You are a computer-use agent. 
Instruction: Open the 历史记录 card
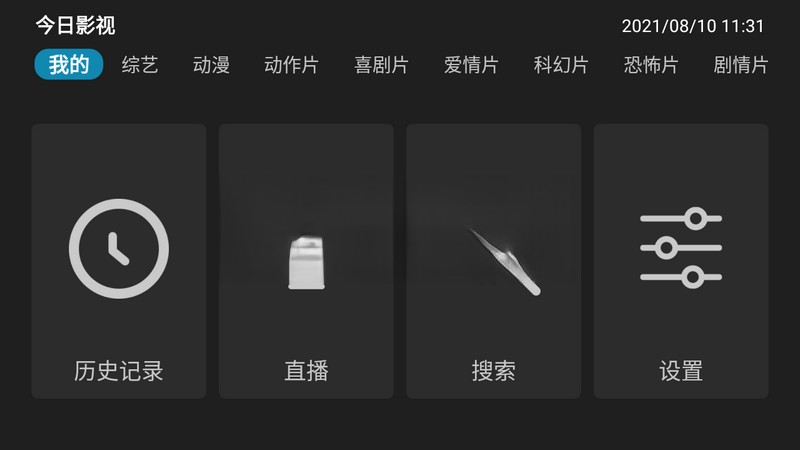click(x=119, y=261)
